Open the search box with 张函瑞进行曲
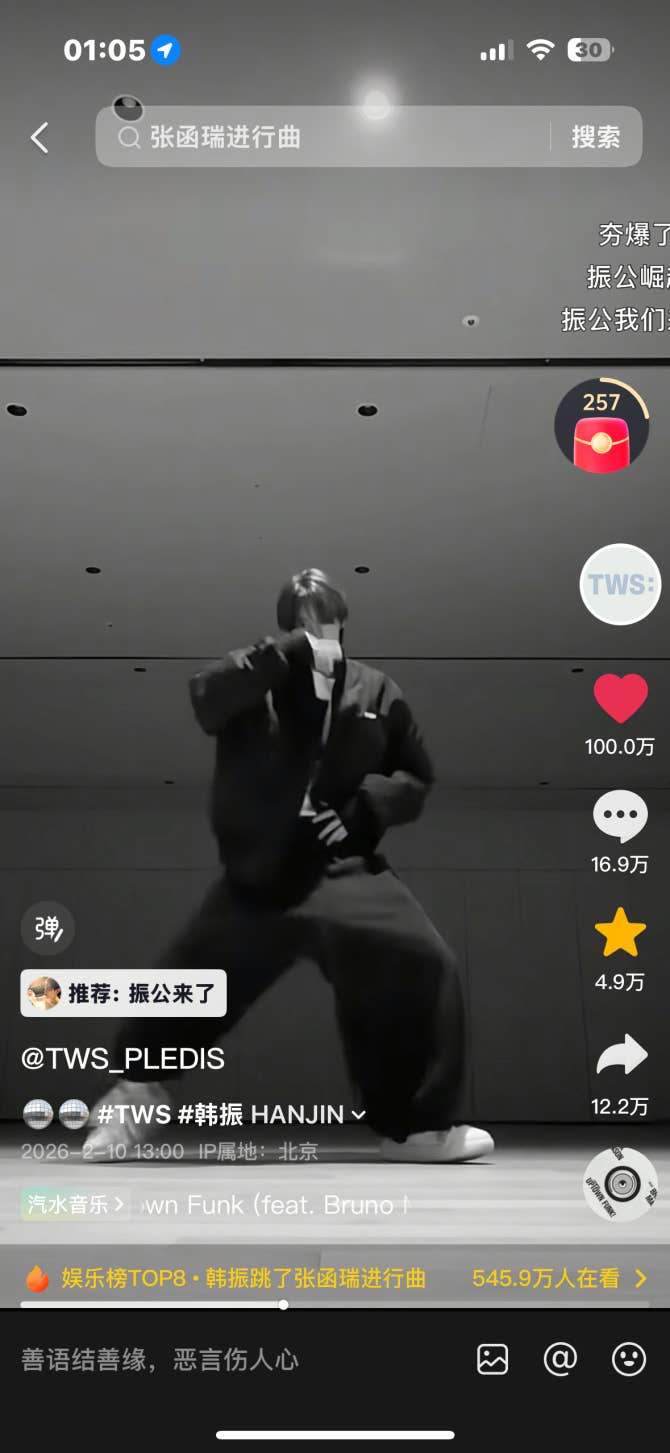This screenshot has height=1453, width=670. (322, 137)
